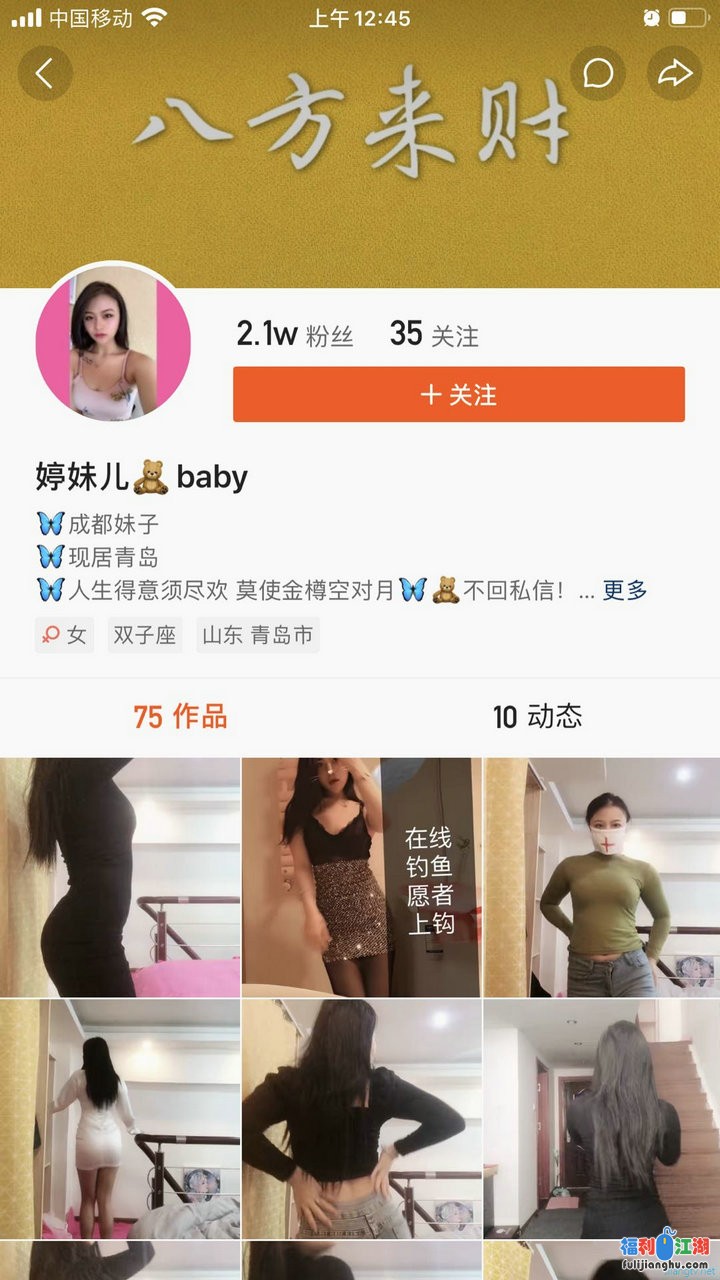
Task: Open the profile avatar photo
Action: coord(113,343)
